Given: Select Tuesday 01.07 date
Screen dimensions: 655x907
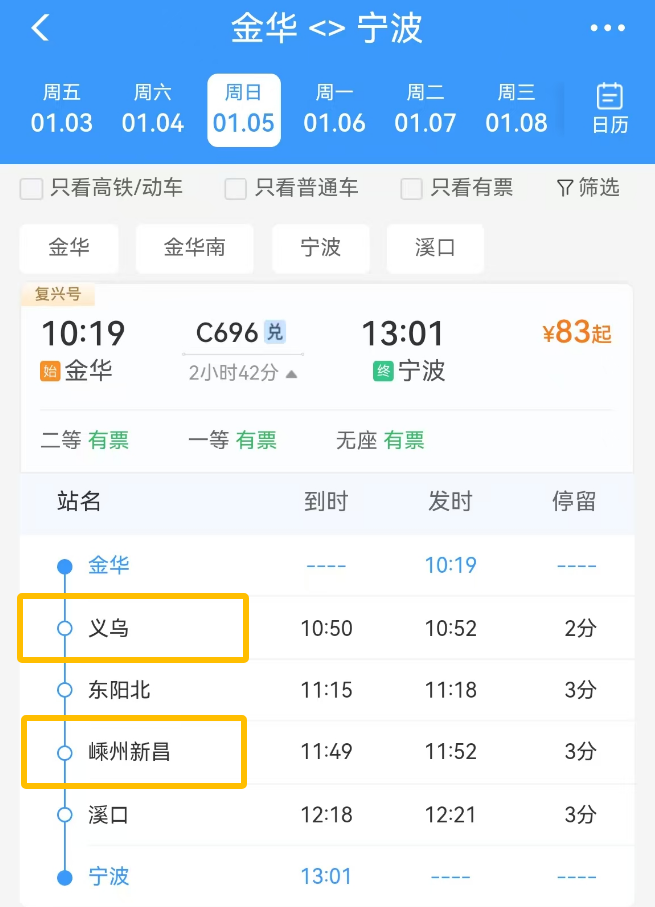Looking at the screenshot, I should pyautogui.click(x=426, y=110).
